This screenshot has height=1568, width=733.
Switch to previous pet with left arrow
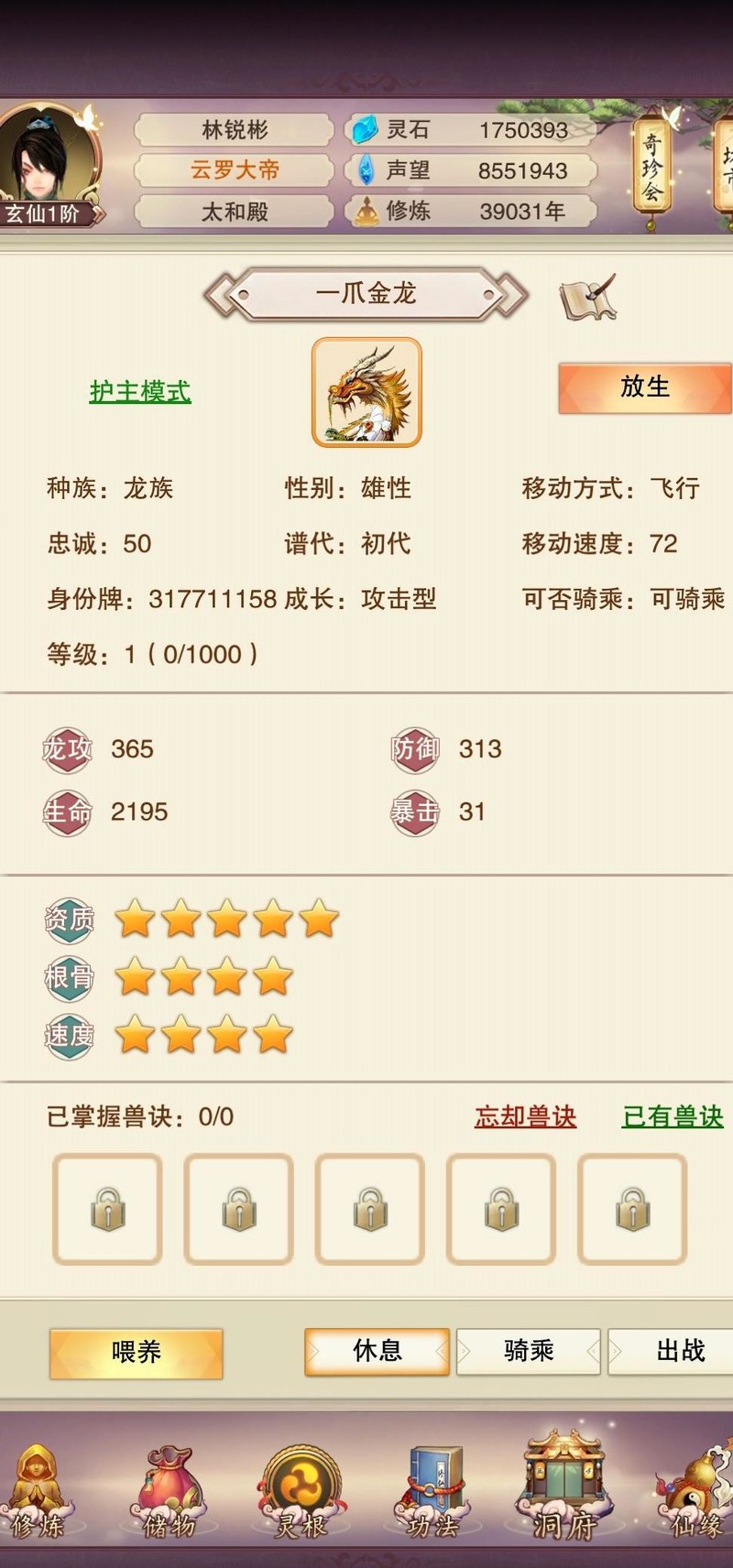click(220, 295)
